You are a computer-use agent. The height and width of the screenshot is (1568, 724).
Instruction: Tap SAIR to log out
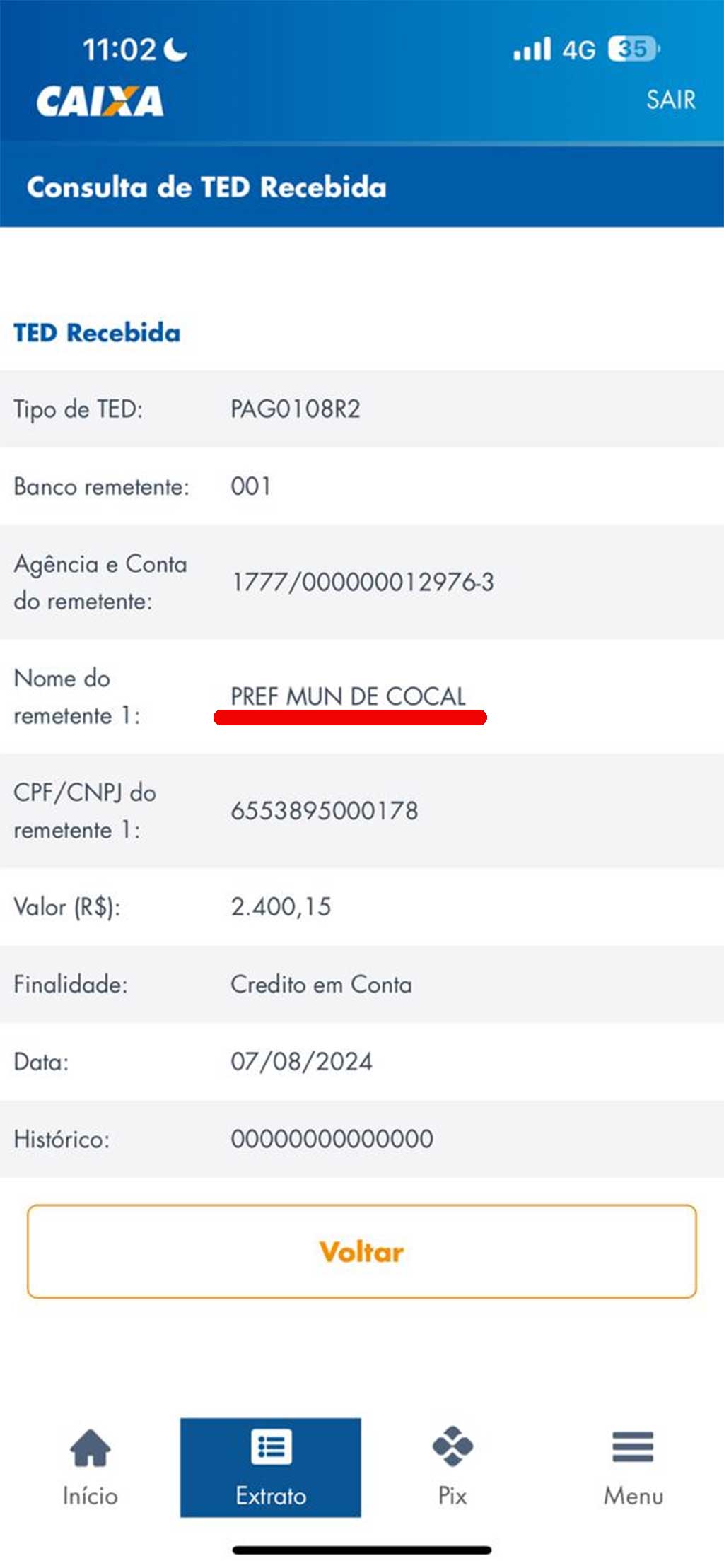tap(670, 100)
